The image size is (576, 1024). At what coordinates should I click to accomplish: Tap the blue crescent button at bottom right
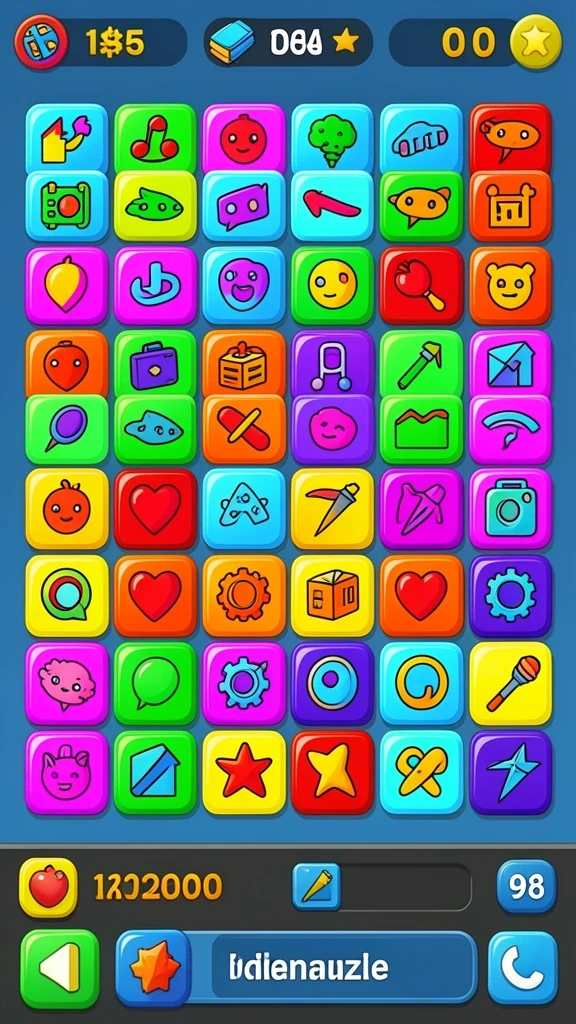[x=523, y=968]
